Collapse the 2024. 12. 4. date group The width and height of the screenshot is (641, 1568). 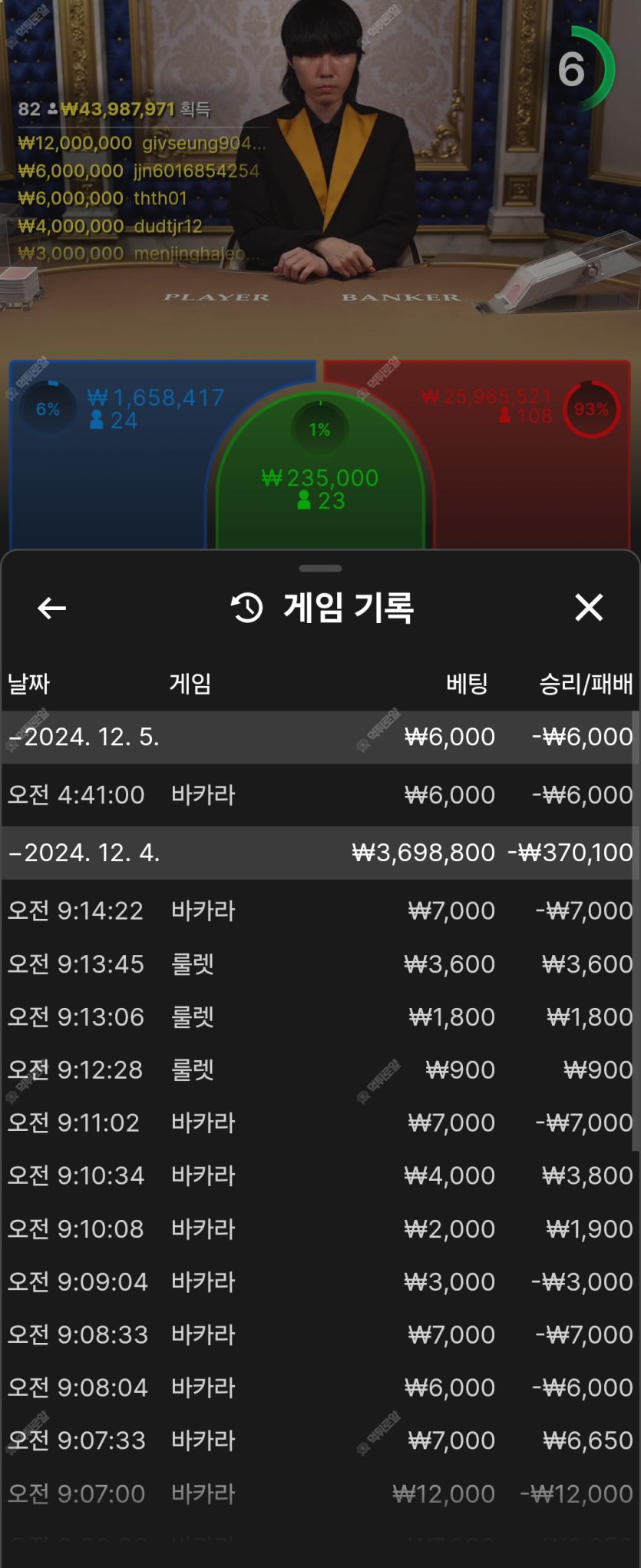point(84,853)
